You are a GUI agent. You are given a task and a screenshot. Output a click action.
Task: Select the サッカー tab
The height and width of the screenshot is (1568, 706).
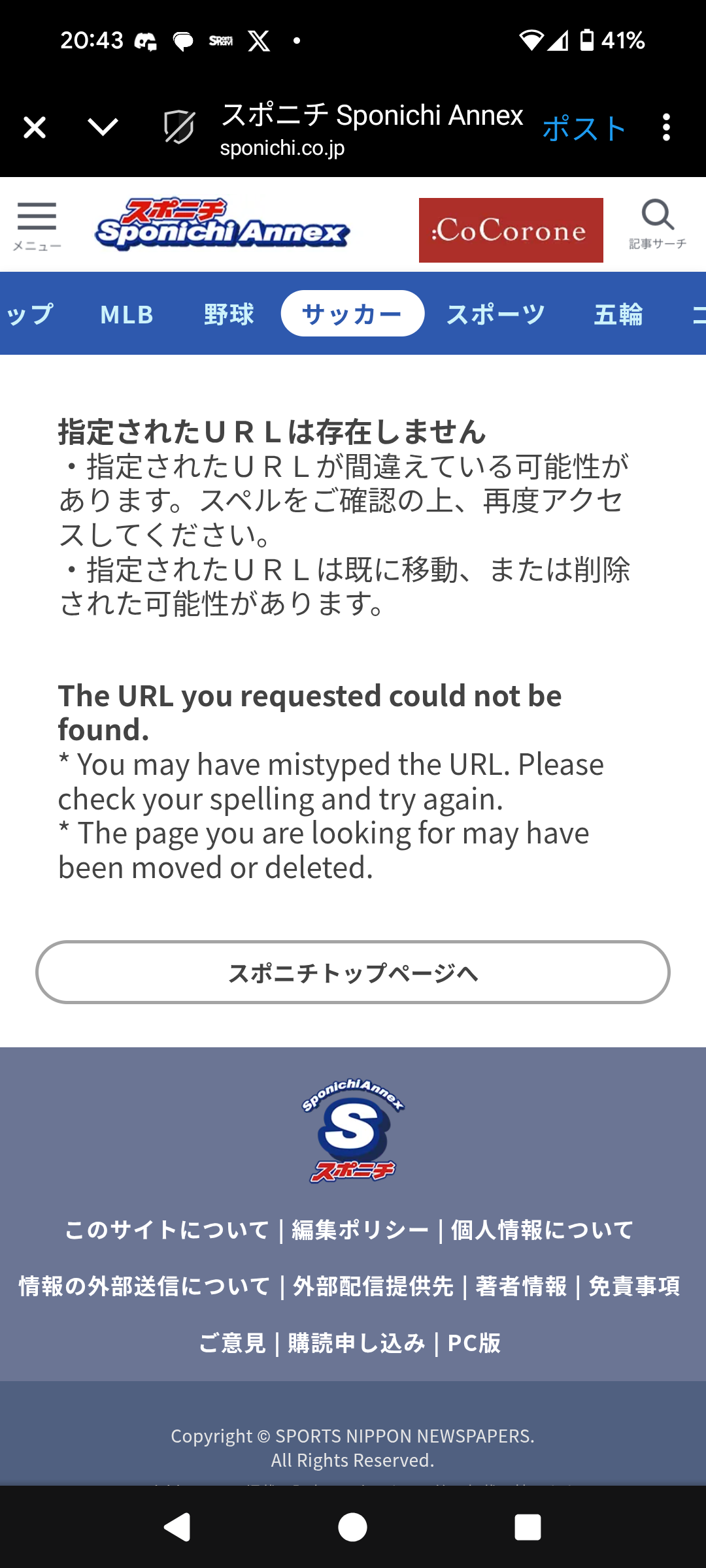tap(352, 314)
